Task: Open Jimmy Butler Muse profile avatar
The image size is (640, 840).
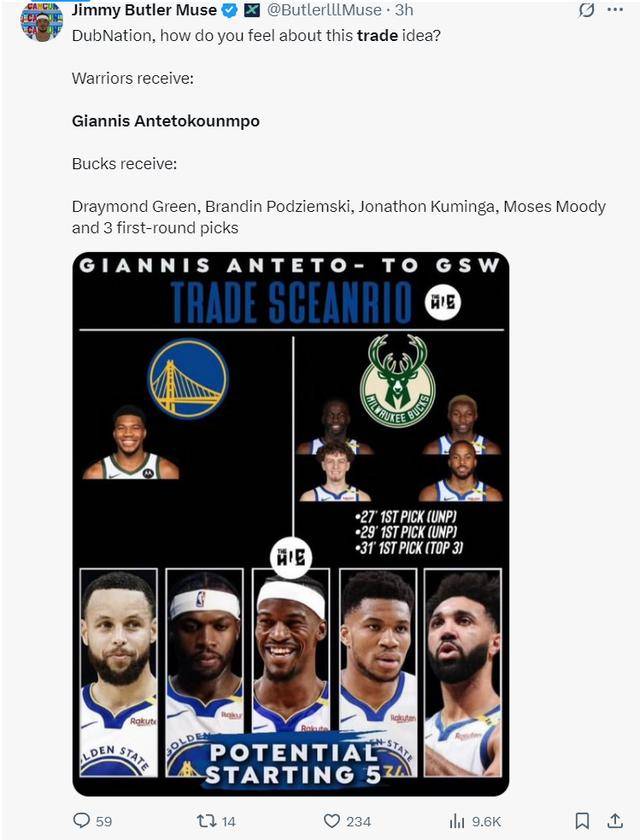Action: [x=41, y=20]
